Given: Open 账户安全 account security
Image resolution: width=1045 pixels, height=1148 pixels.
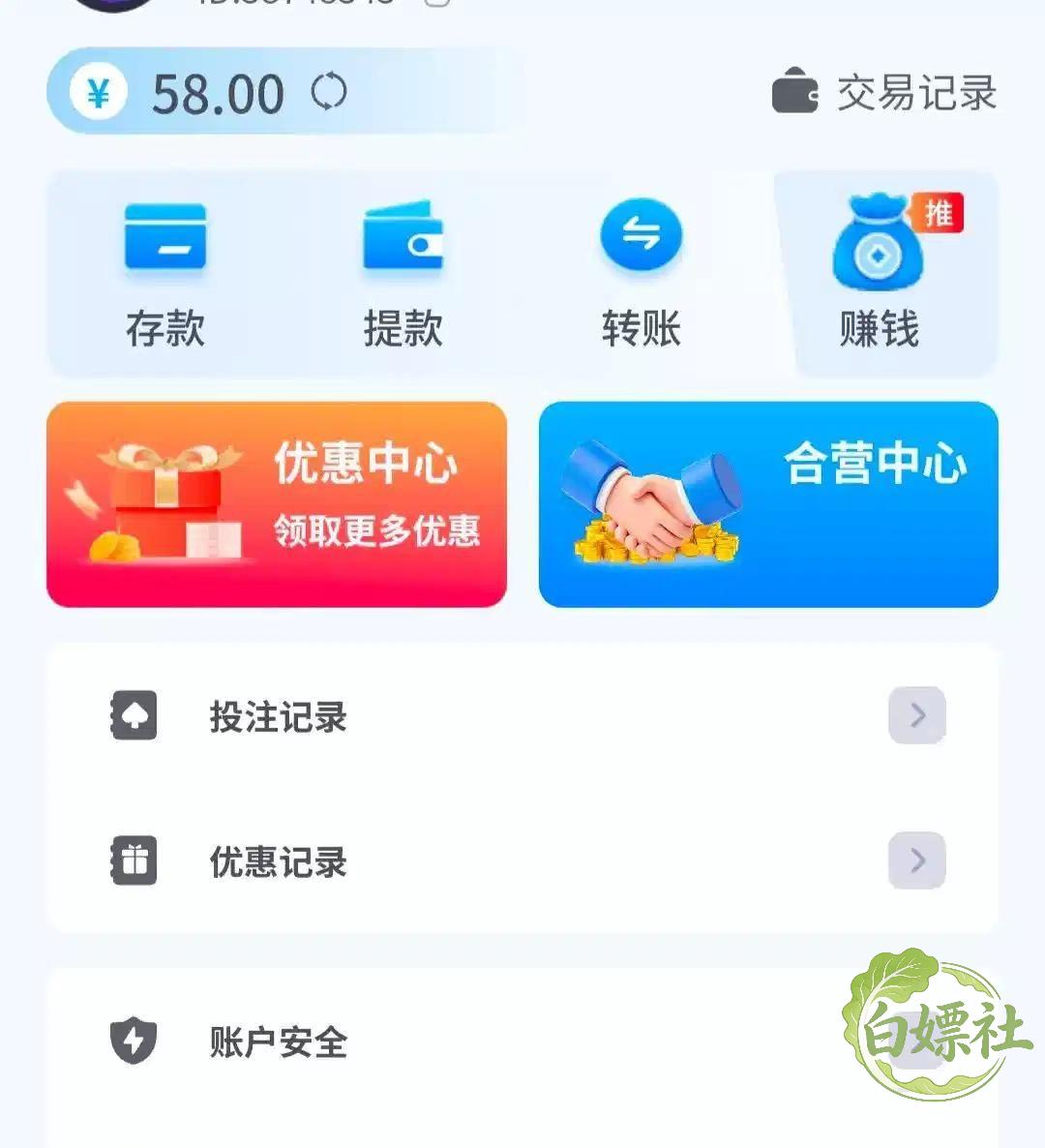Looking at the screenshot, I should click(x=522, y=1042).
